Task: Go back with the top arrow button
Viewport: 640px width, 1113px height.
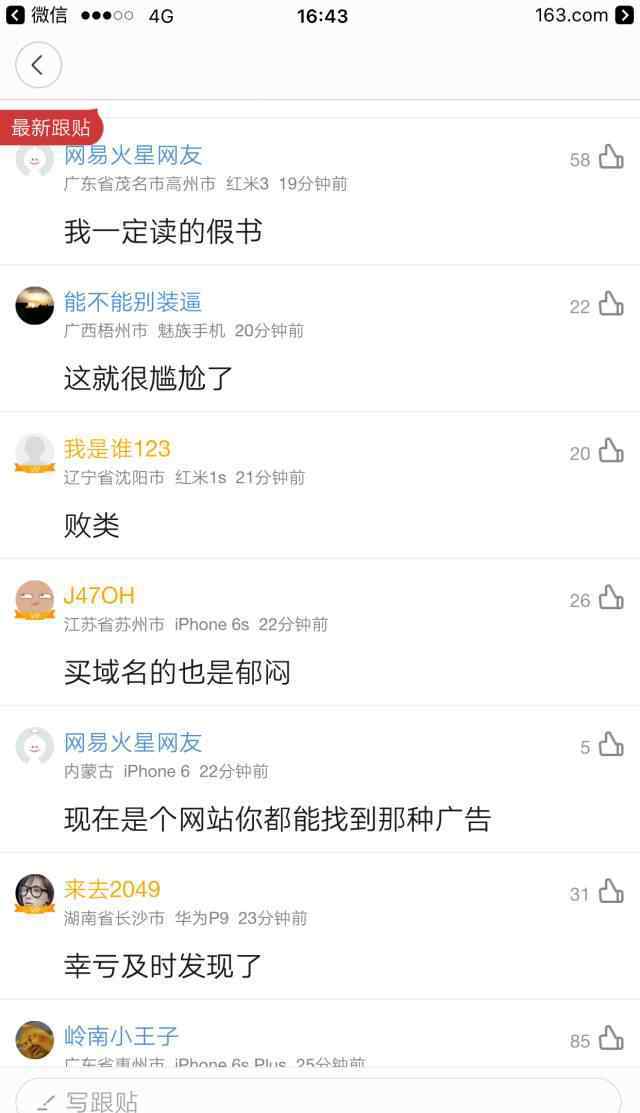Action: click(x=38, y=65)
